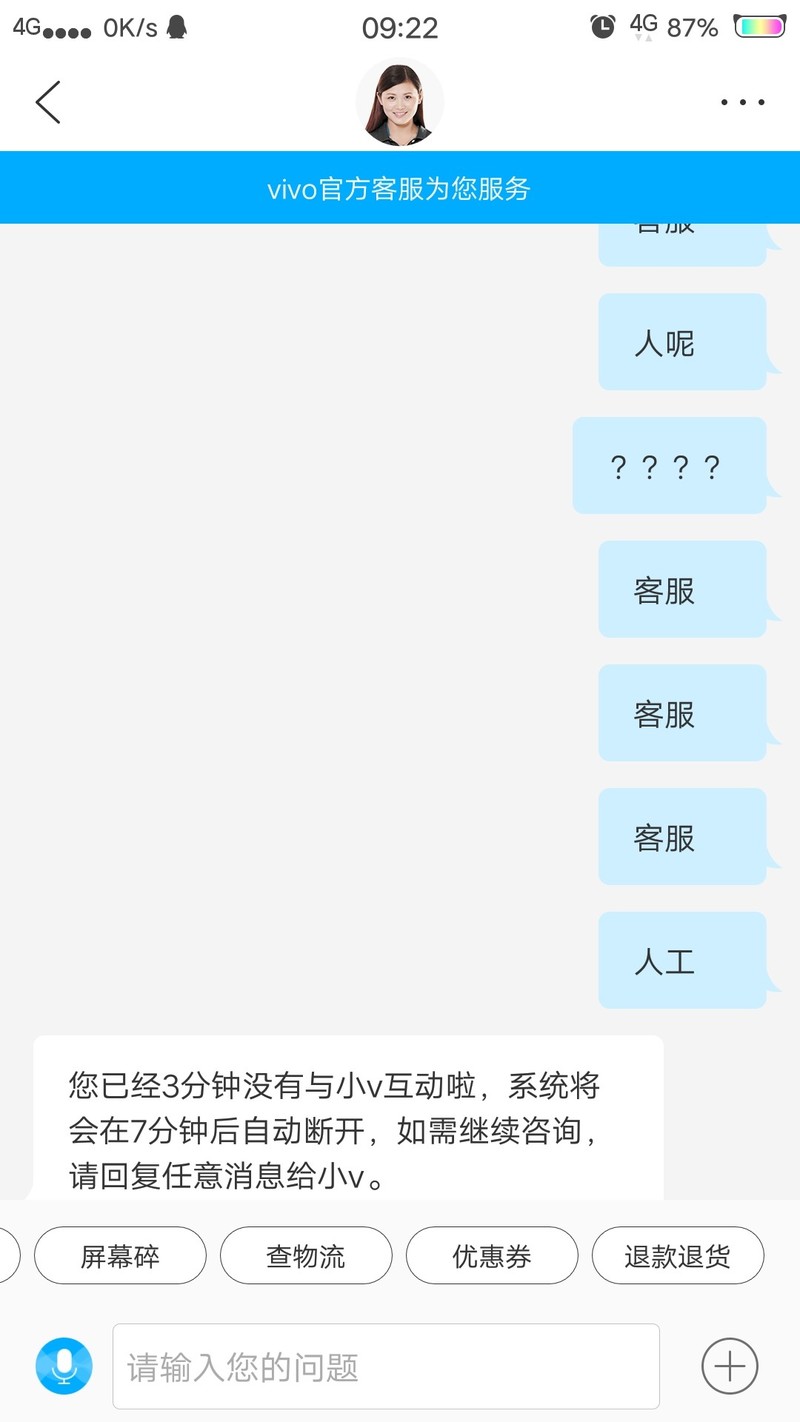Tap the voice input microphone icon
The width and height of the screenshot is (800, 1422).
coord(62,1365)
